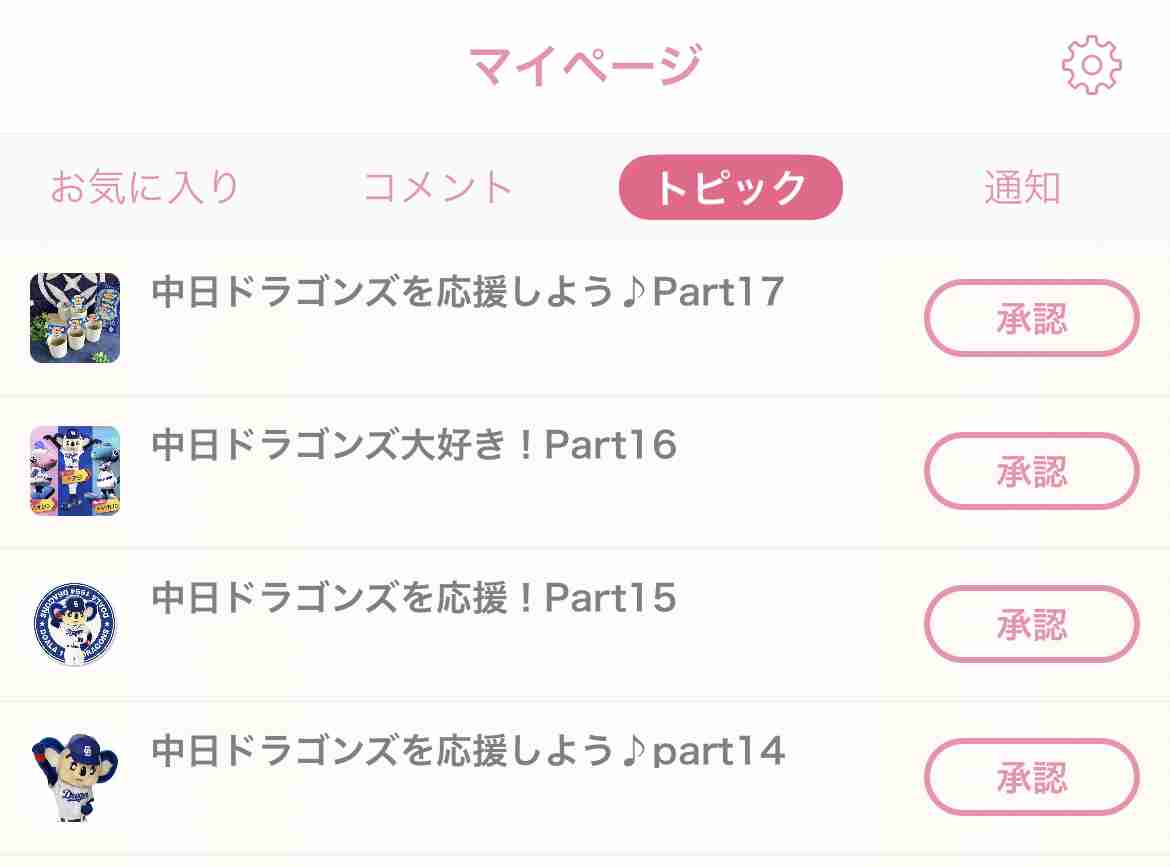1170x866 pixels.
Task: Open topic 中日ドラゴンズ大好き！Part16
Action: point(414,446)
